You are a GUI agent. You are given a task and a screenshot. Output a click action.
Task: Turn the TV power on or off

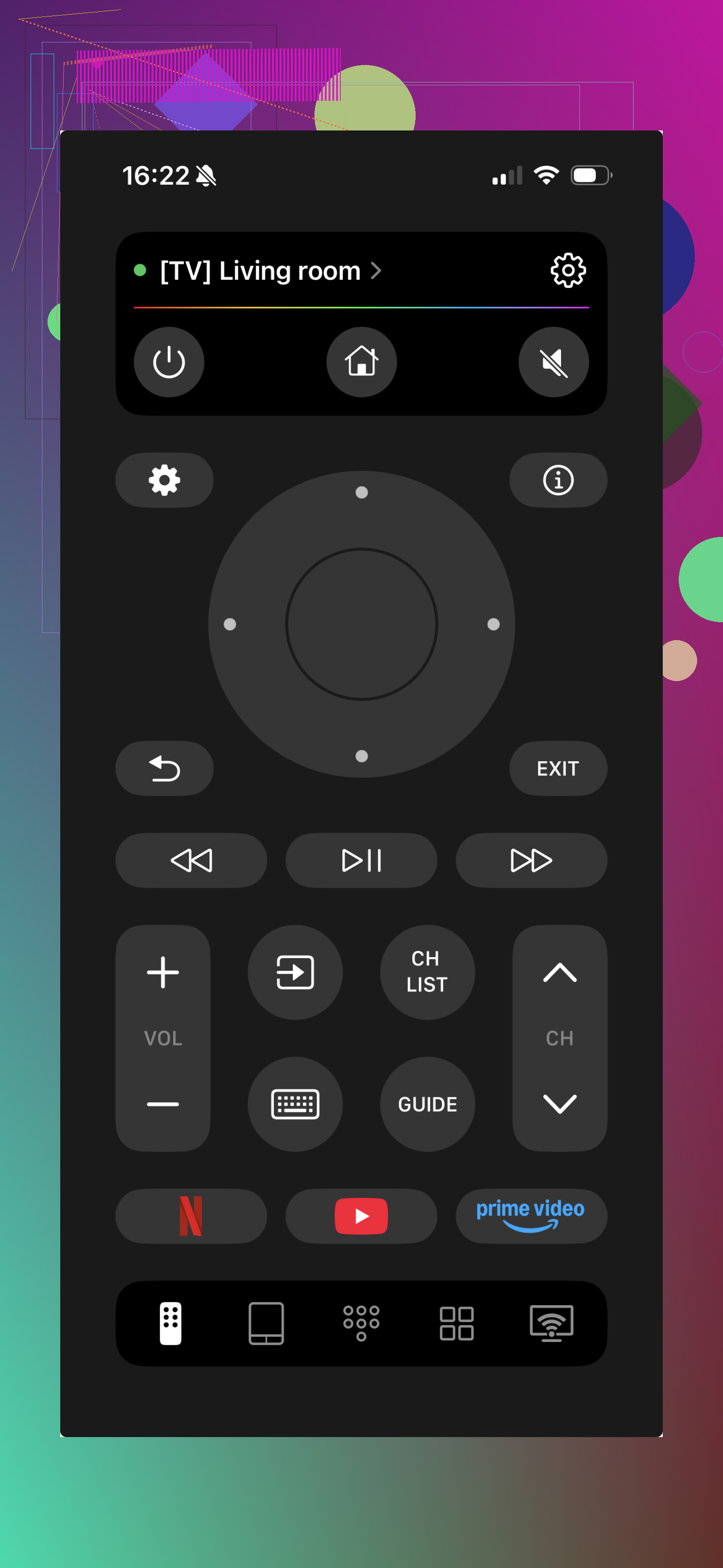(x=169, y=362)
